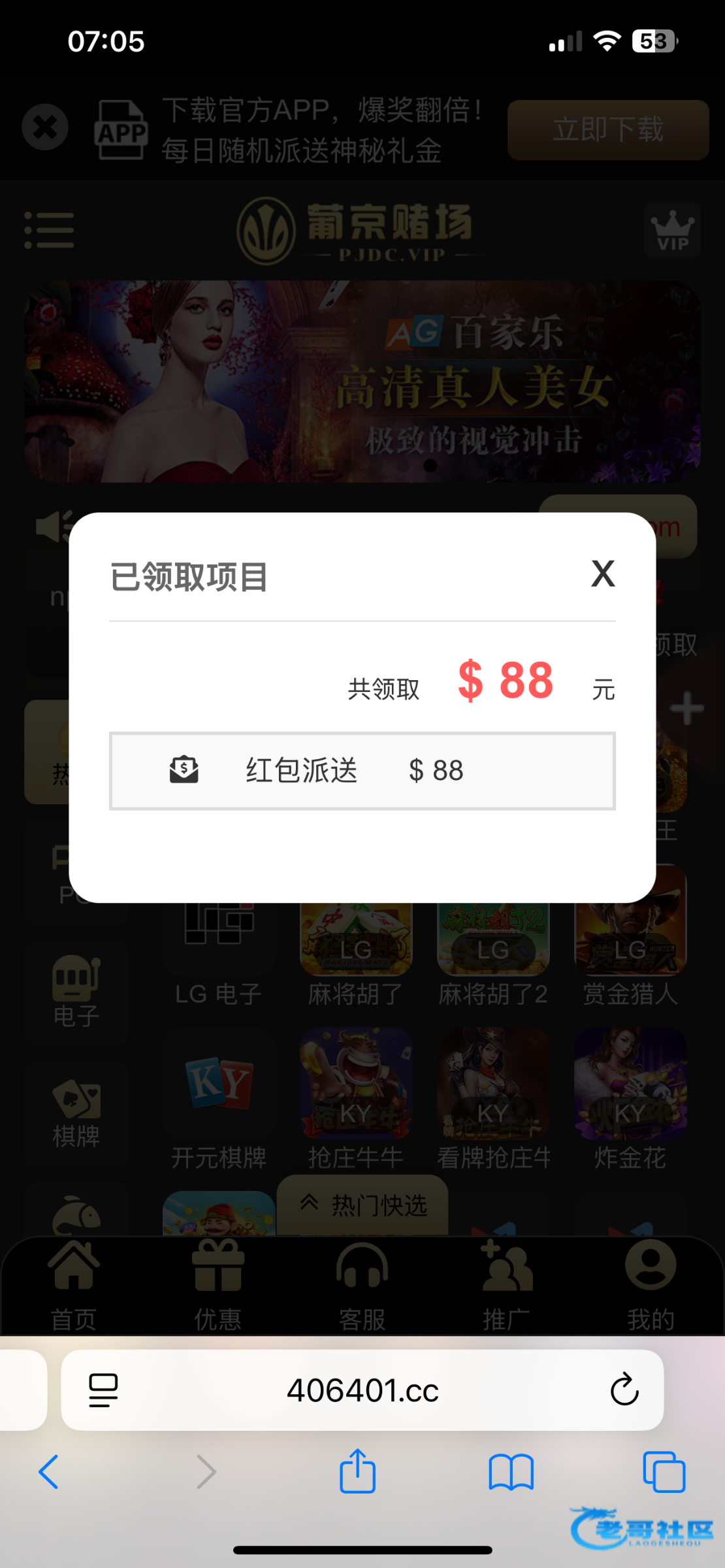Reload the page in Safari

tap(624, 1390)
